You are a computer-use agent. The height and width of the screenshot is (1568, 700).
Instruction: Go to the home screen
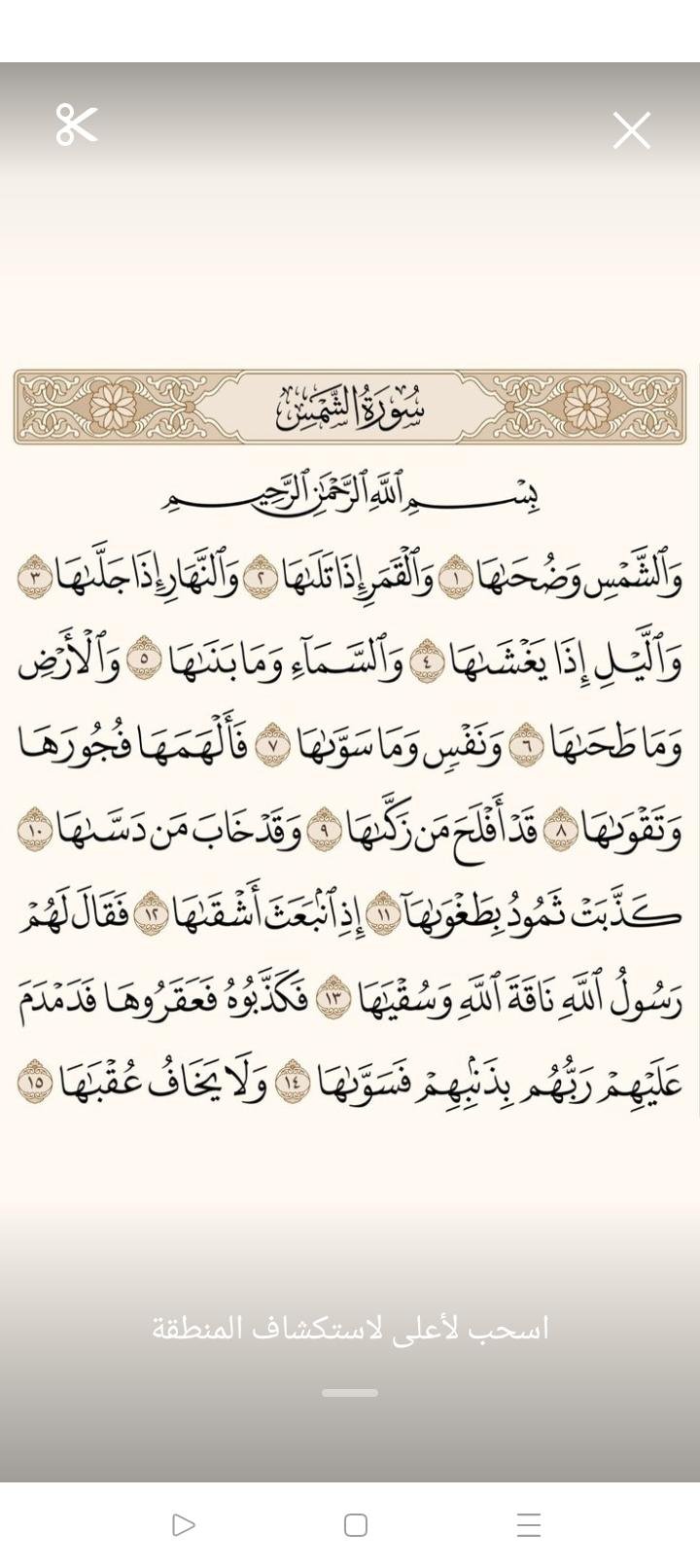pyautogui.click(x=356, y=1524)
